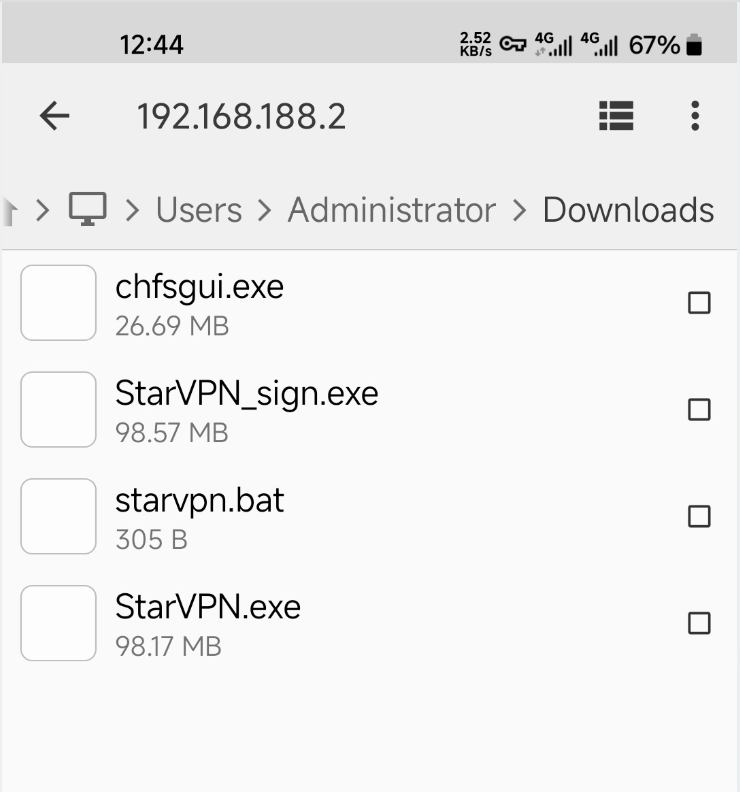The width and height of the screenshot is (740, 792).
Task: Go back using the arrow icon
Action: (x=54, y=117)
